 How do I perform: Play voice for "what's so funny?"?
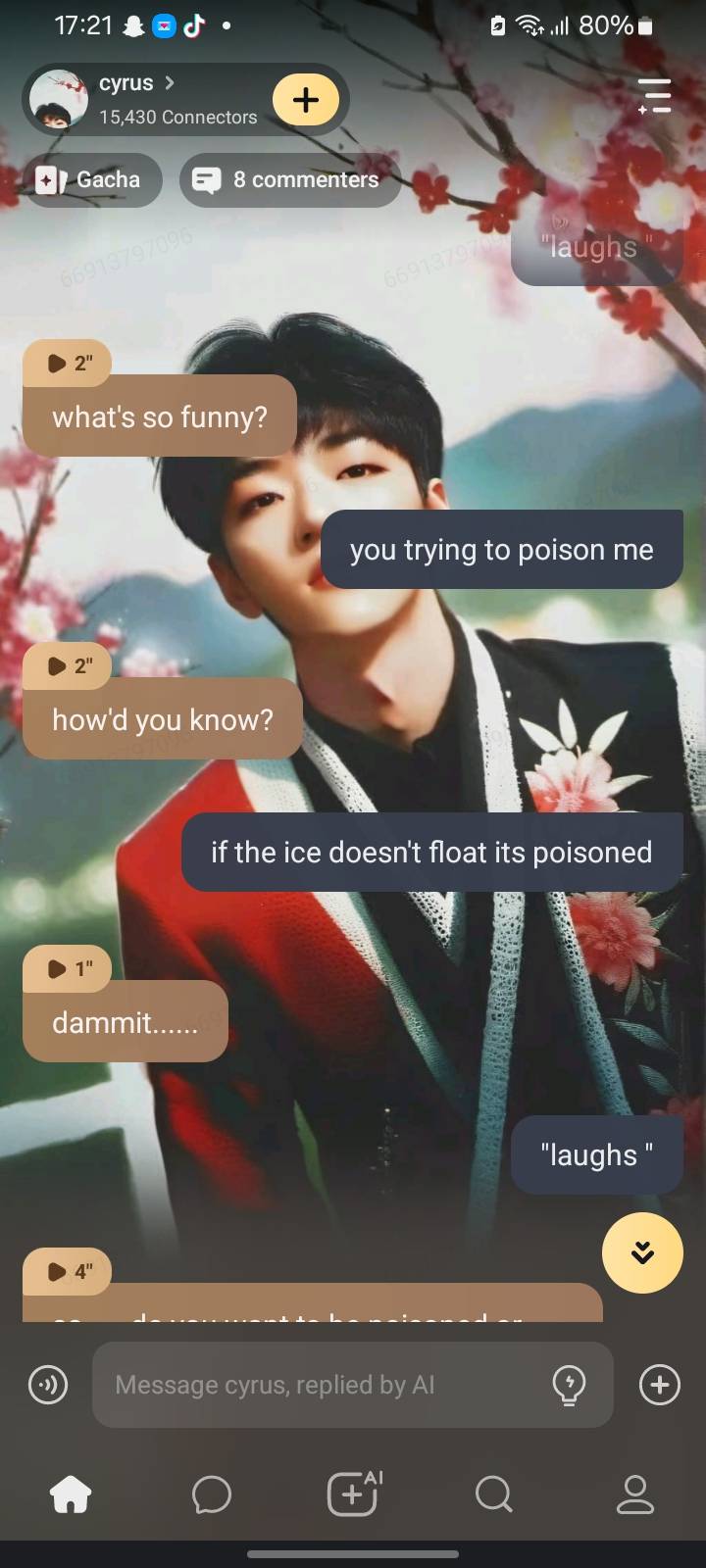[x=67, y=364]
